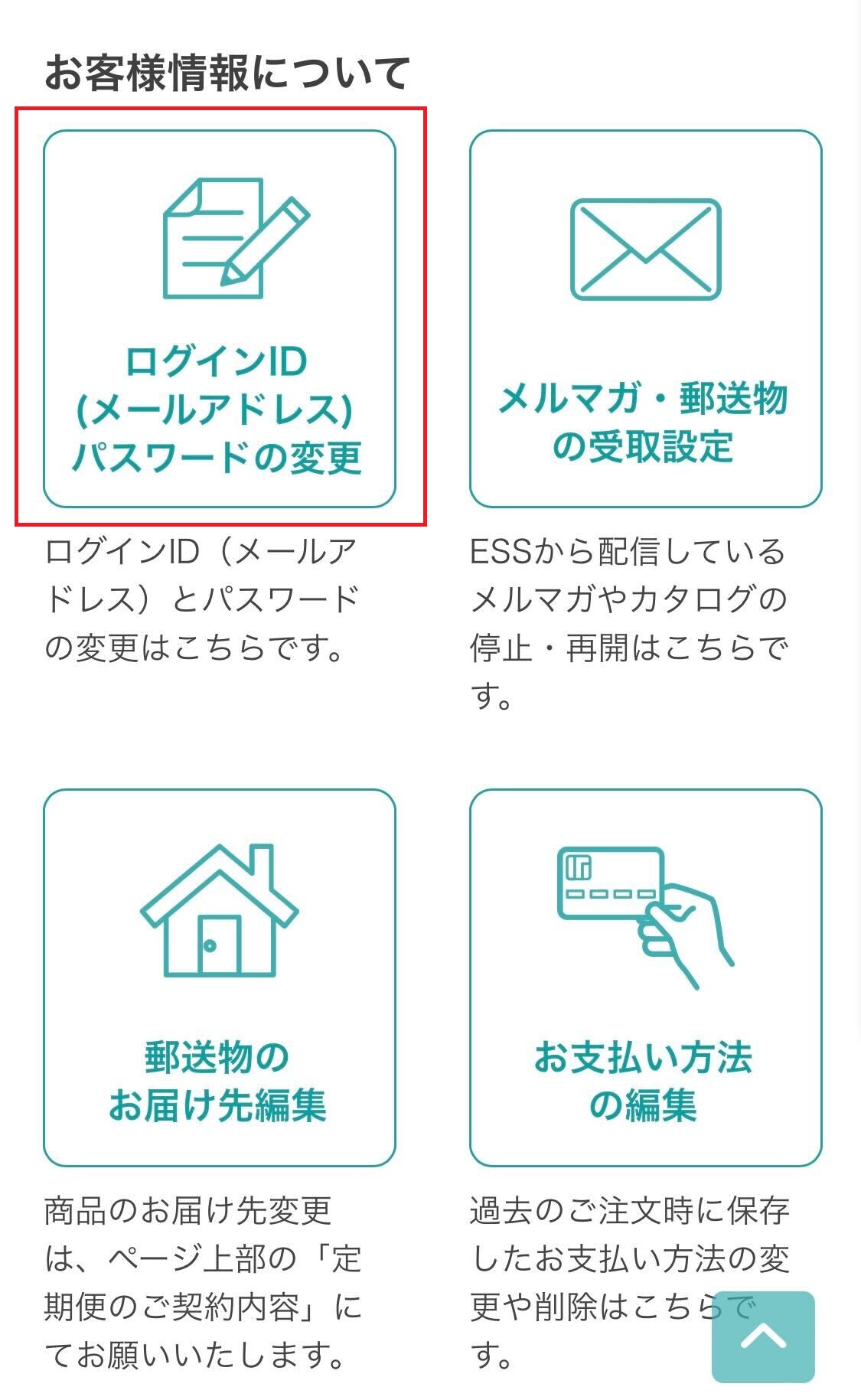
Task: Open お支払い方法の編集 card
Action: 645,977
